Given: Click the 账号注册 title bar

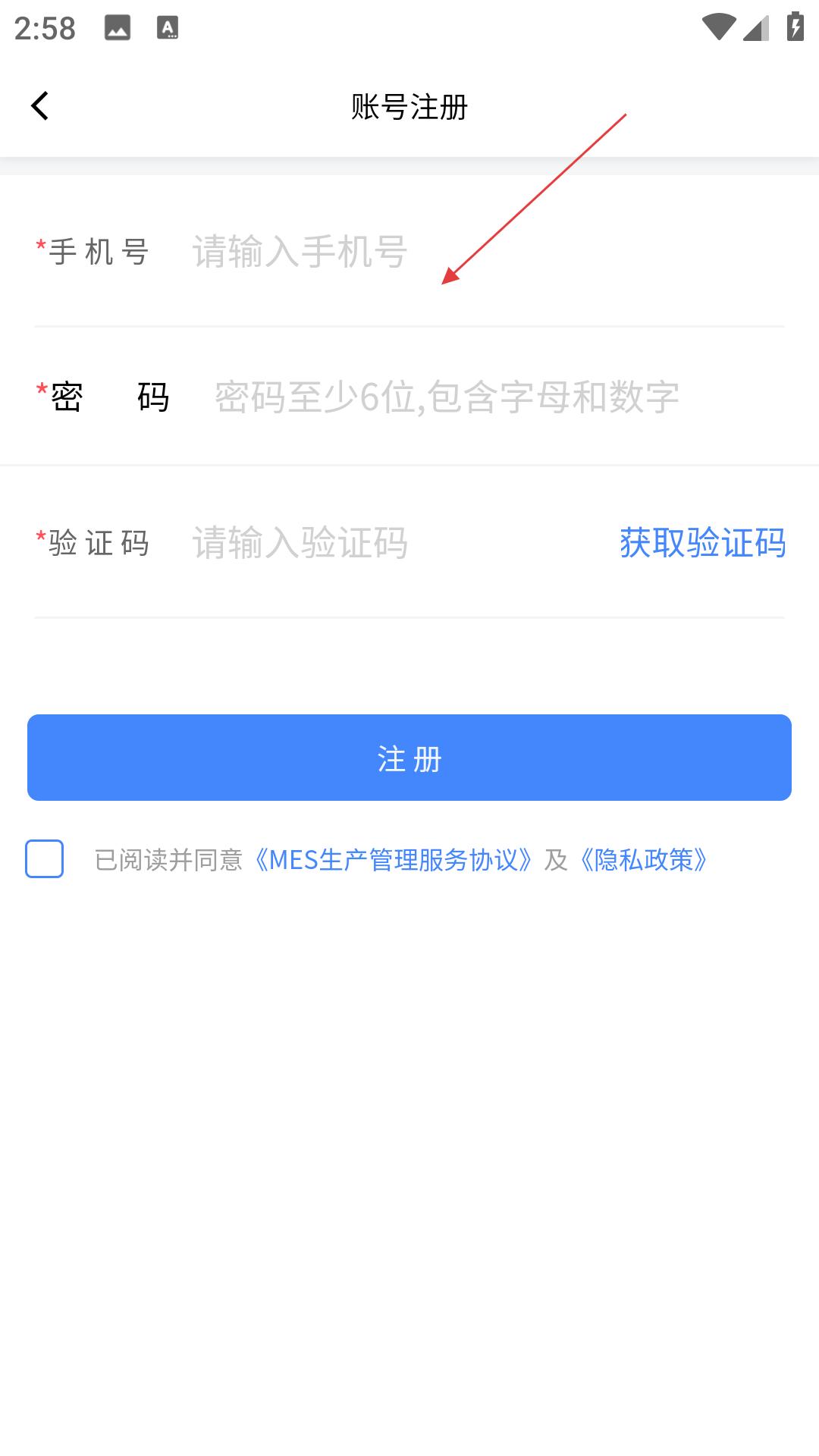Looking at the screenshot, I should (409, 106).
